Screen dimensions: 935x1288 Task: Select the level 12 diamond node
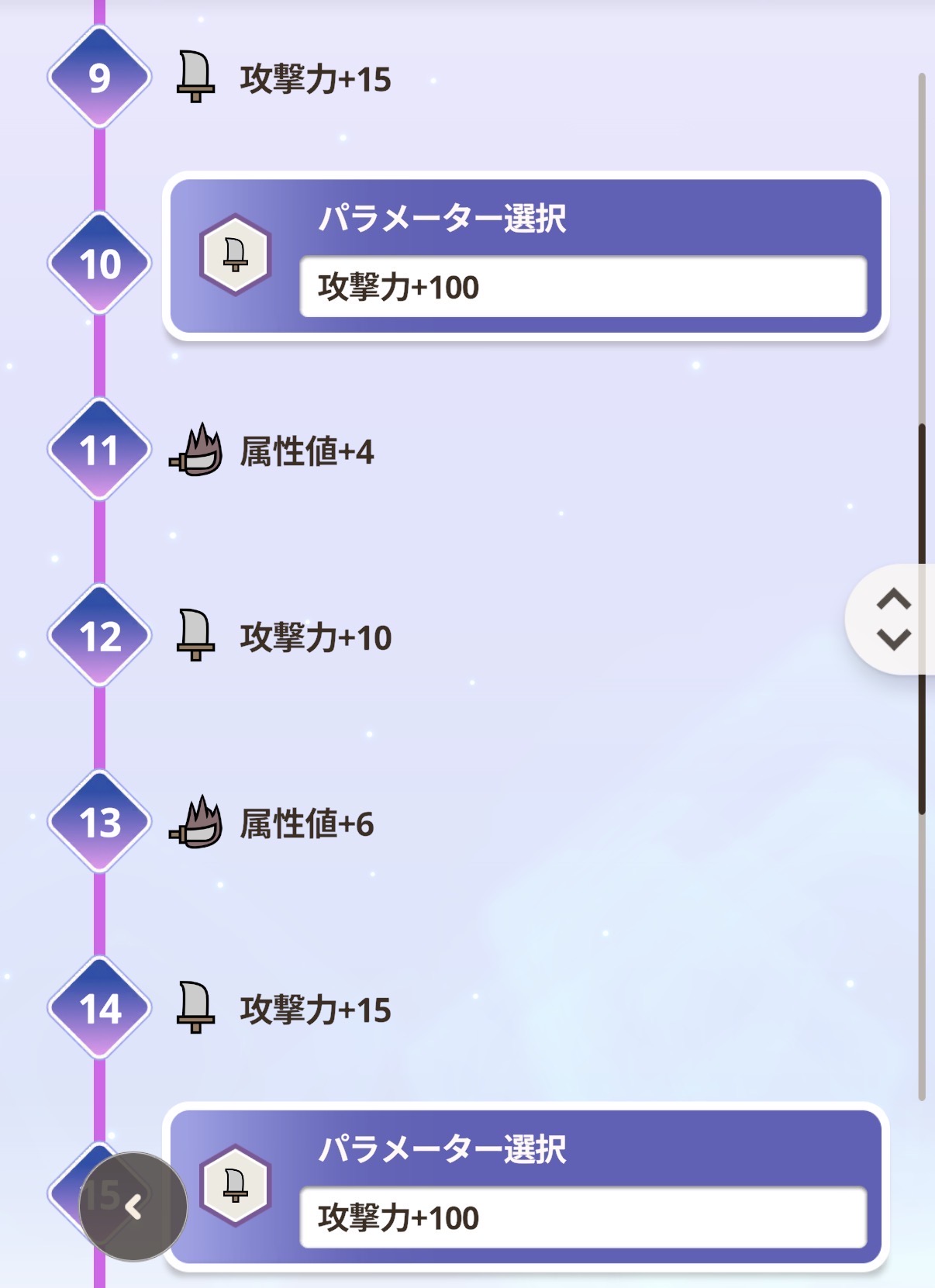point(99,636)
